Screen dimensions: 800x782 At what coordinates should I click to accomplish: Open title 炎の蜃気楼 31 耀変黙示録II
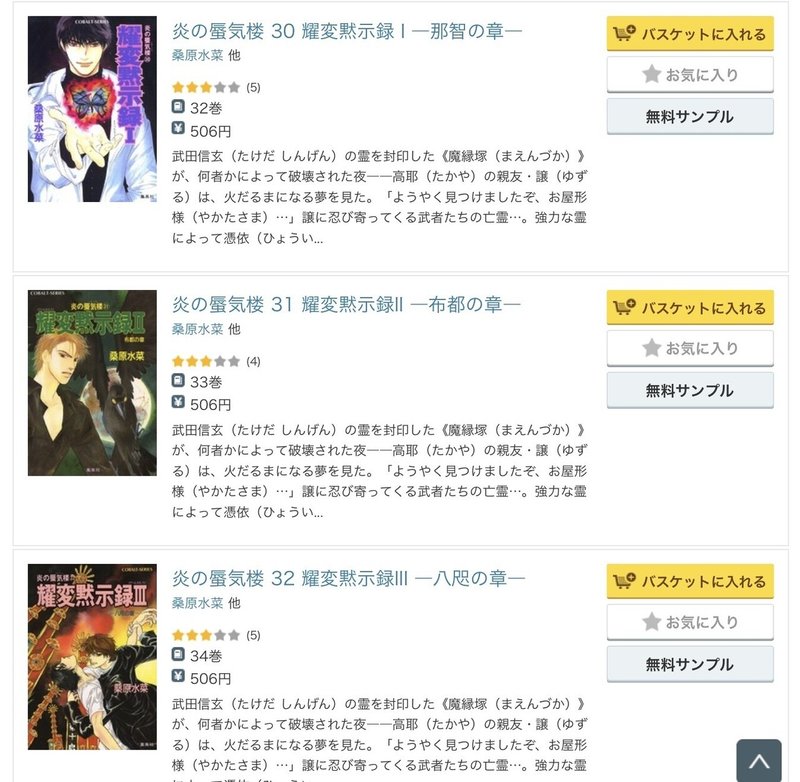(347, 304)
